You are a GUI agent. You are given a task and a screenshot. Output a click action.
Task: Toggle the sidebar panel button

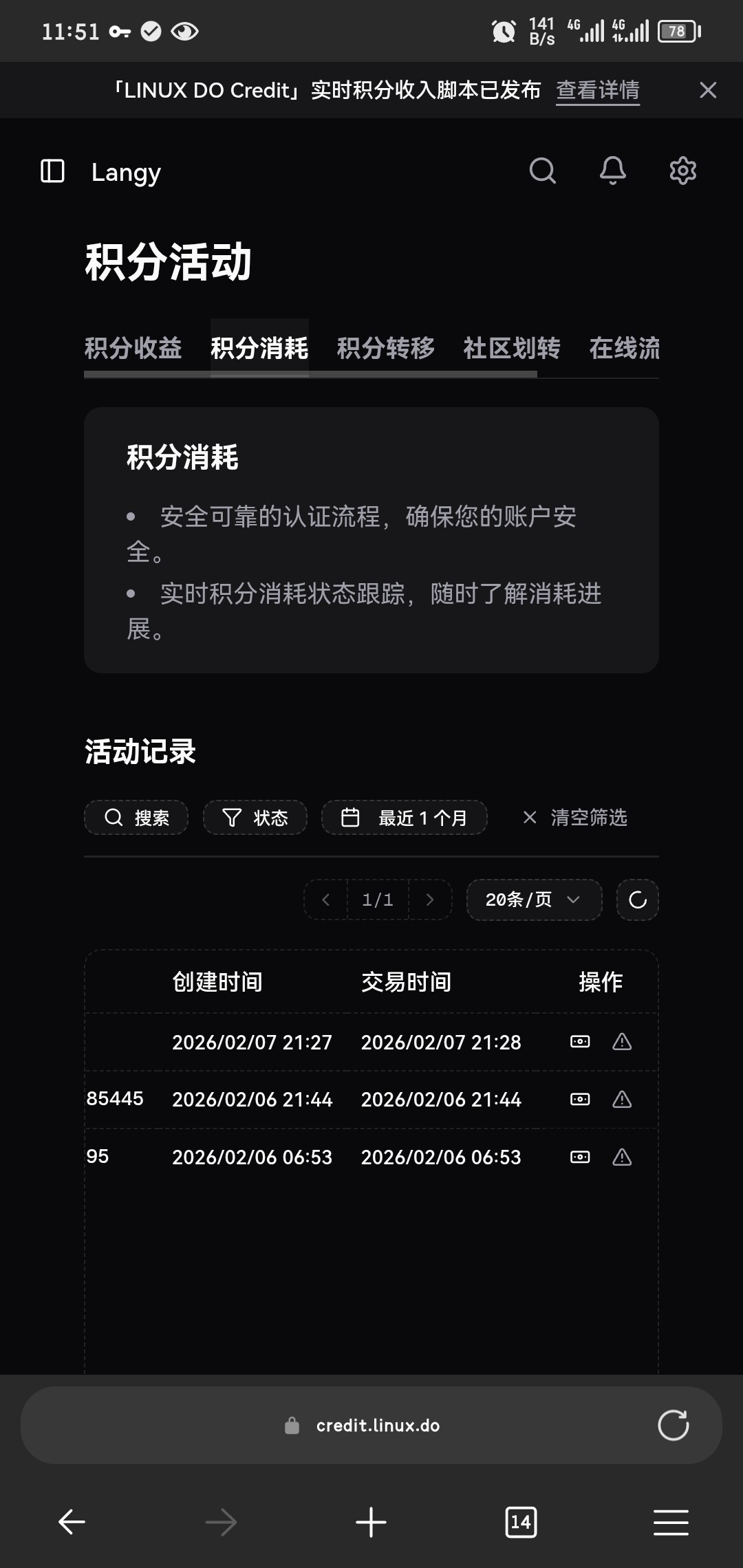[x=53, y=171]
